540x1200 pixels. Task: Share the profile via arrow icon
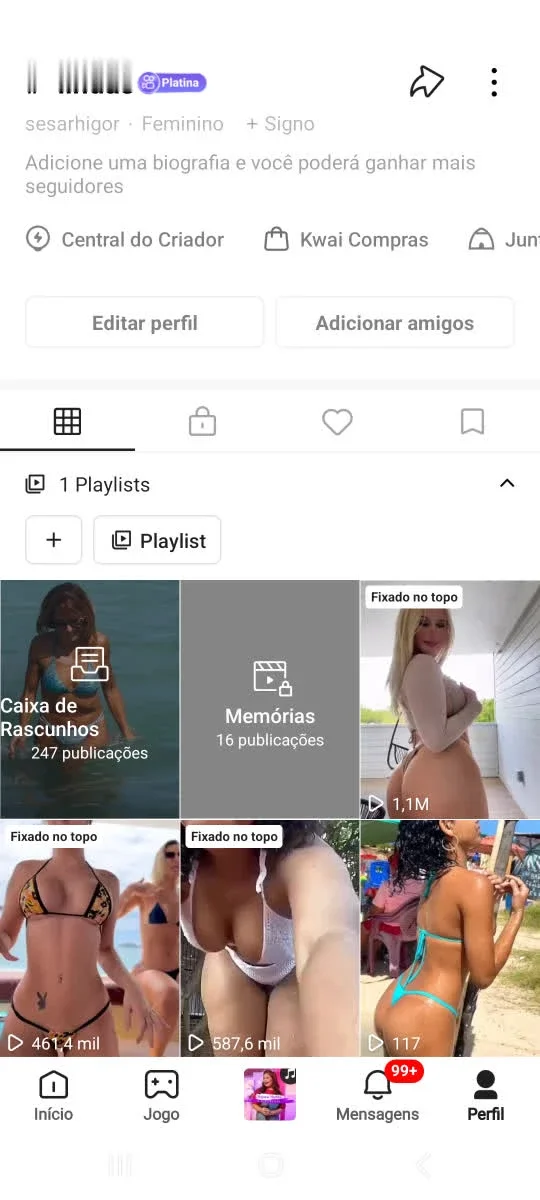point(427,82)
